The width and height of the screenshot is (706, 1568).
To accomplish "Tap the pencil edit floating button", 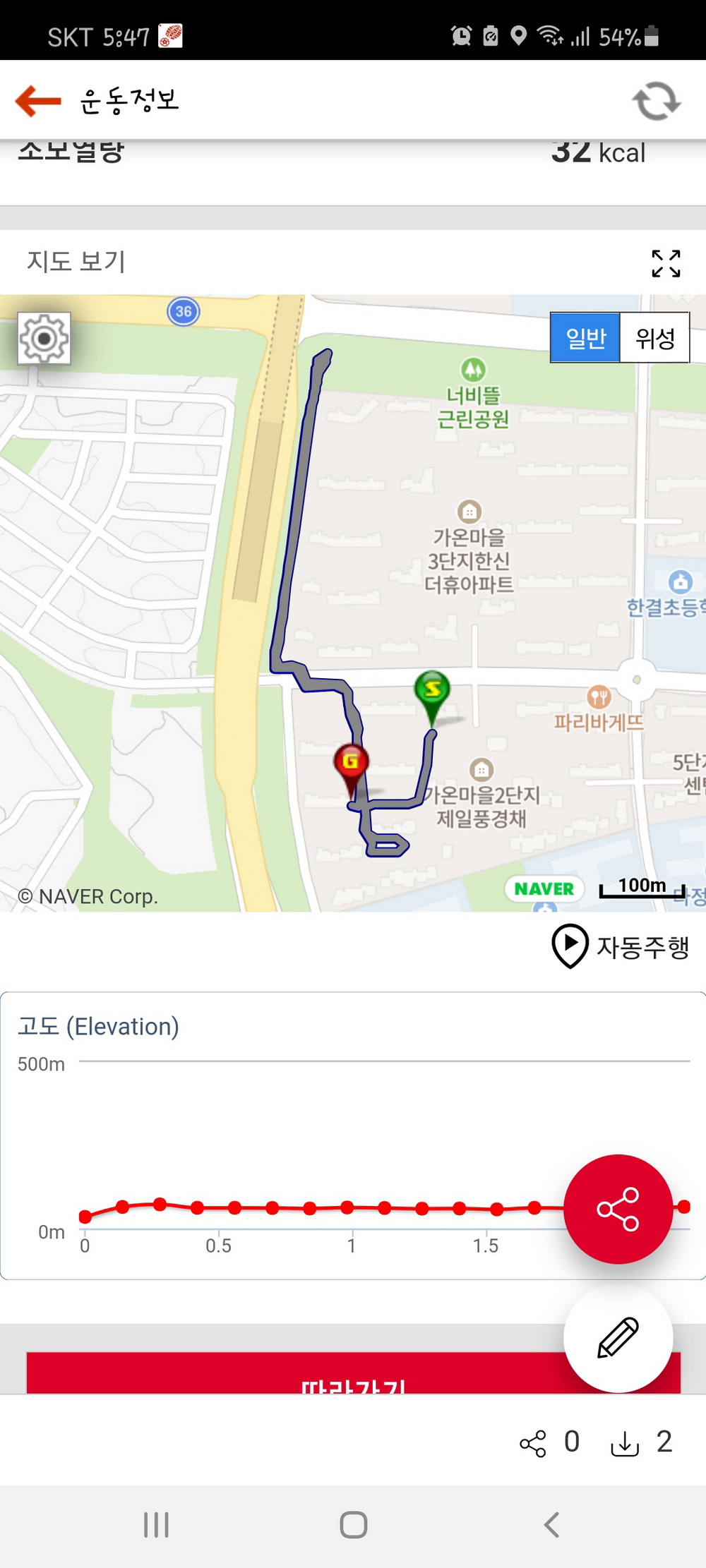I will (618, 1337).
